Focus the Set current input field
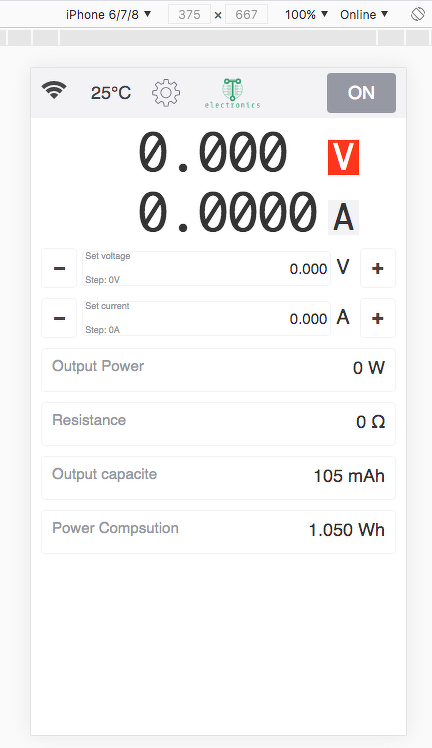Image resolution: width=432 pixels, height=748 pixels. click(x=206, y=319)
